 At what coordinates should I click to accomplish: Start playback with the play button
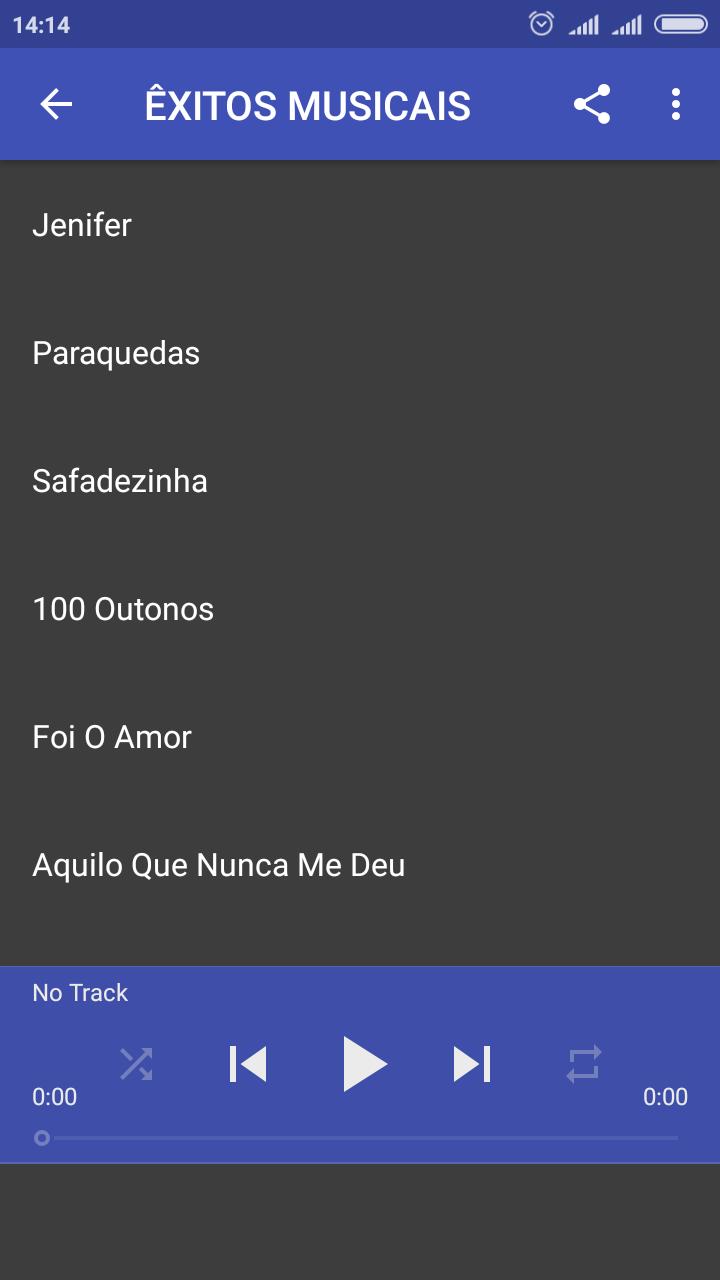(362, 1064)
